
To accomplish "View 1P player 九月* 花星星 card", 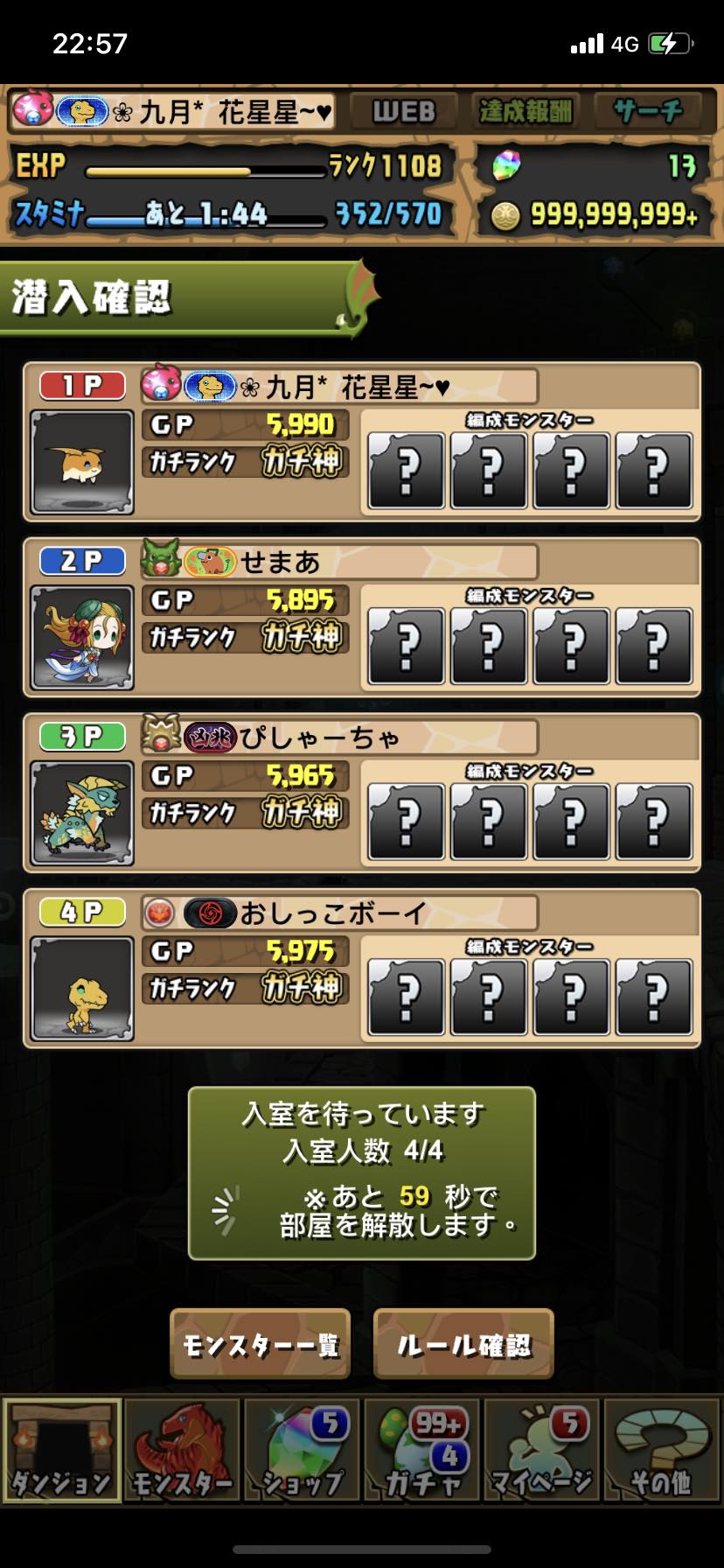I will coord(361,442).
